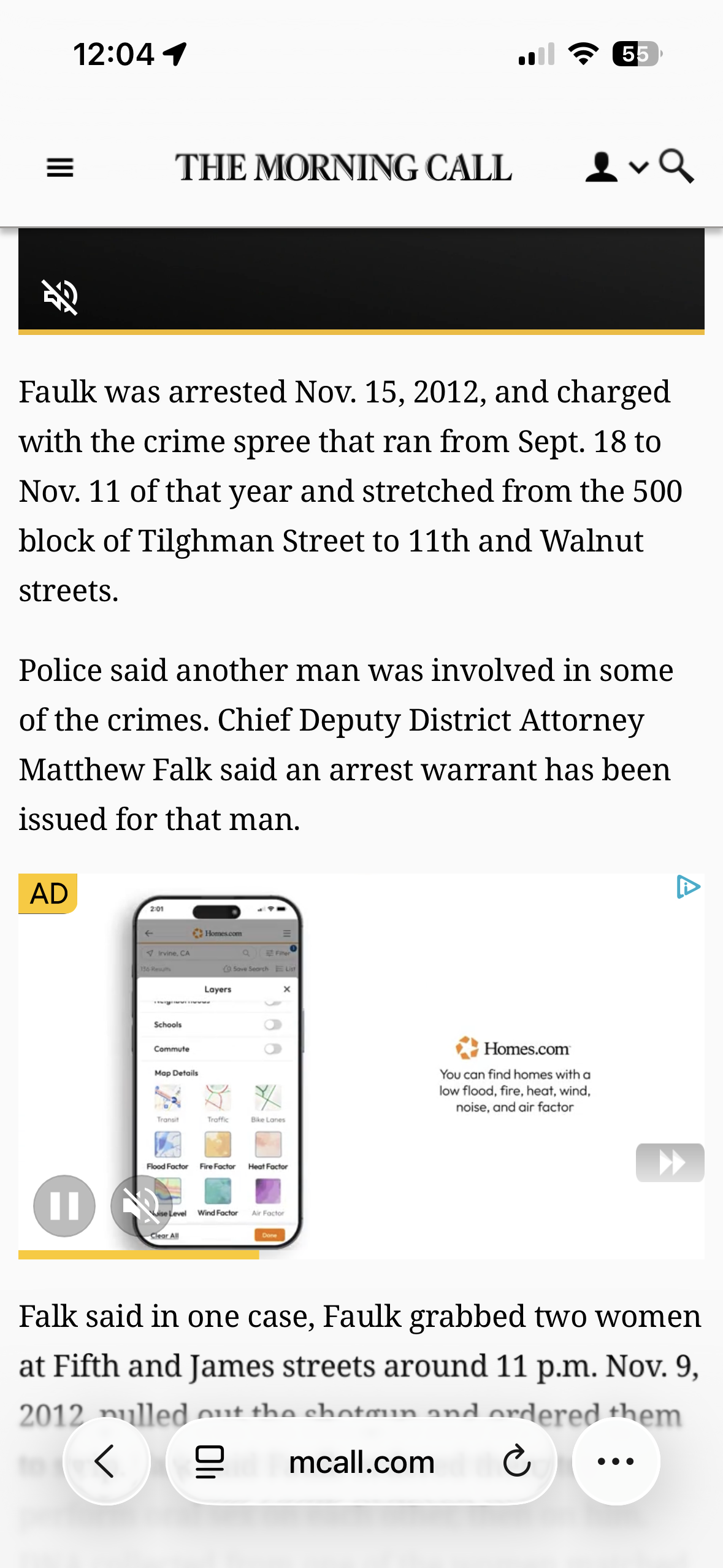Image resolution: width=723 pixels, height=1568 pixels.
Task: Skip forward in the ad video
Action: [x=670, y=1162]
